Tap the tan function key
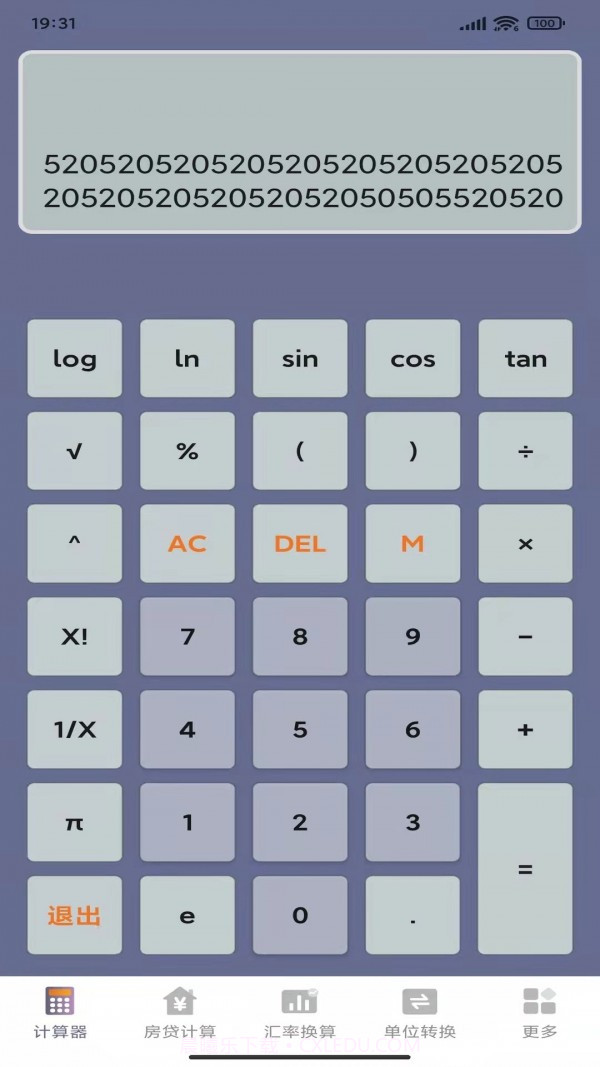Viewport: 600px width, 1067px height. click(525, 358)
